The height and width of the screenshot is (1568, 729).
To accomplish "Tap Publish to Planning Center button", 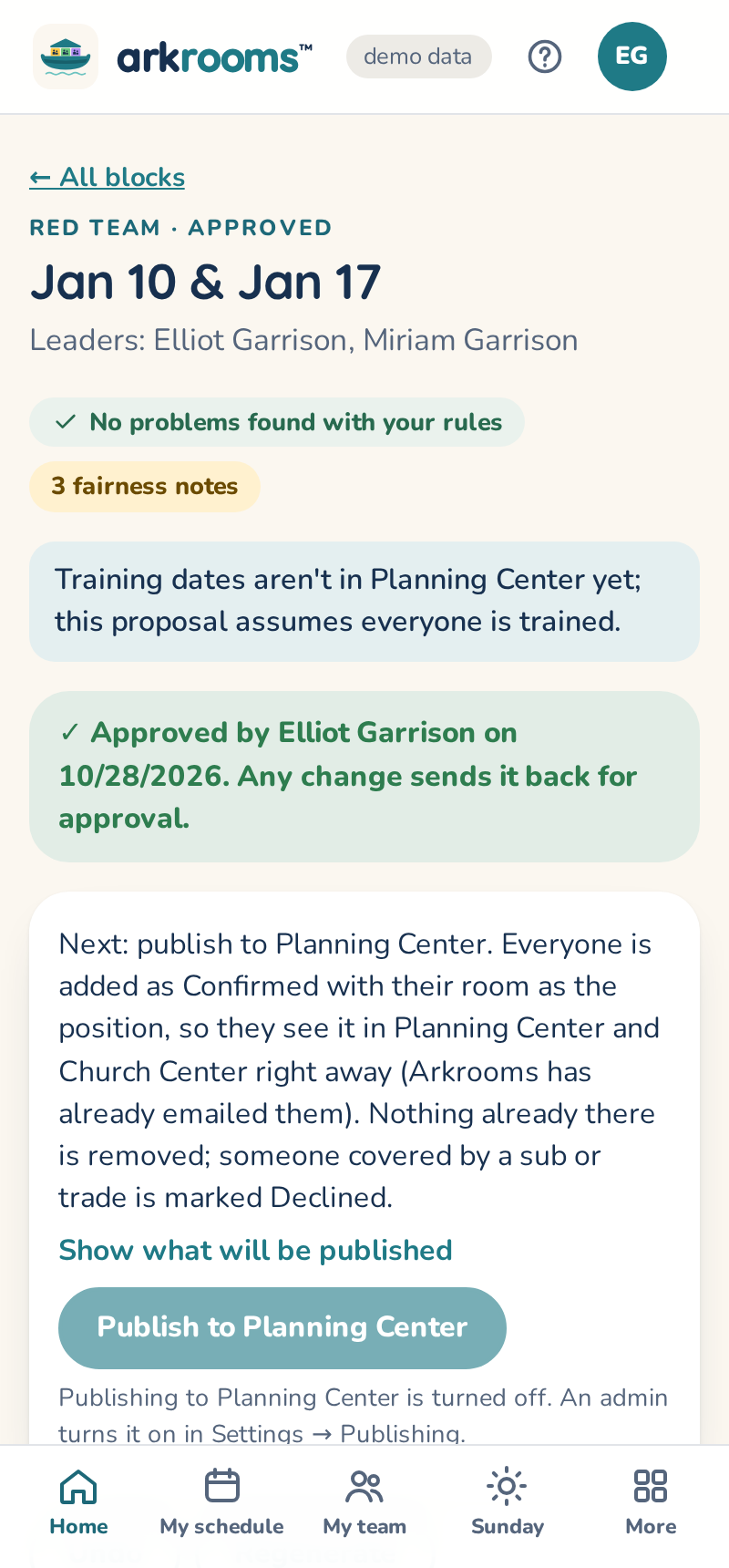I will [x=282, y=1327].
